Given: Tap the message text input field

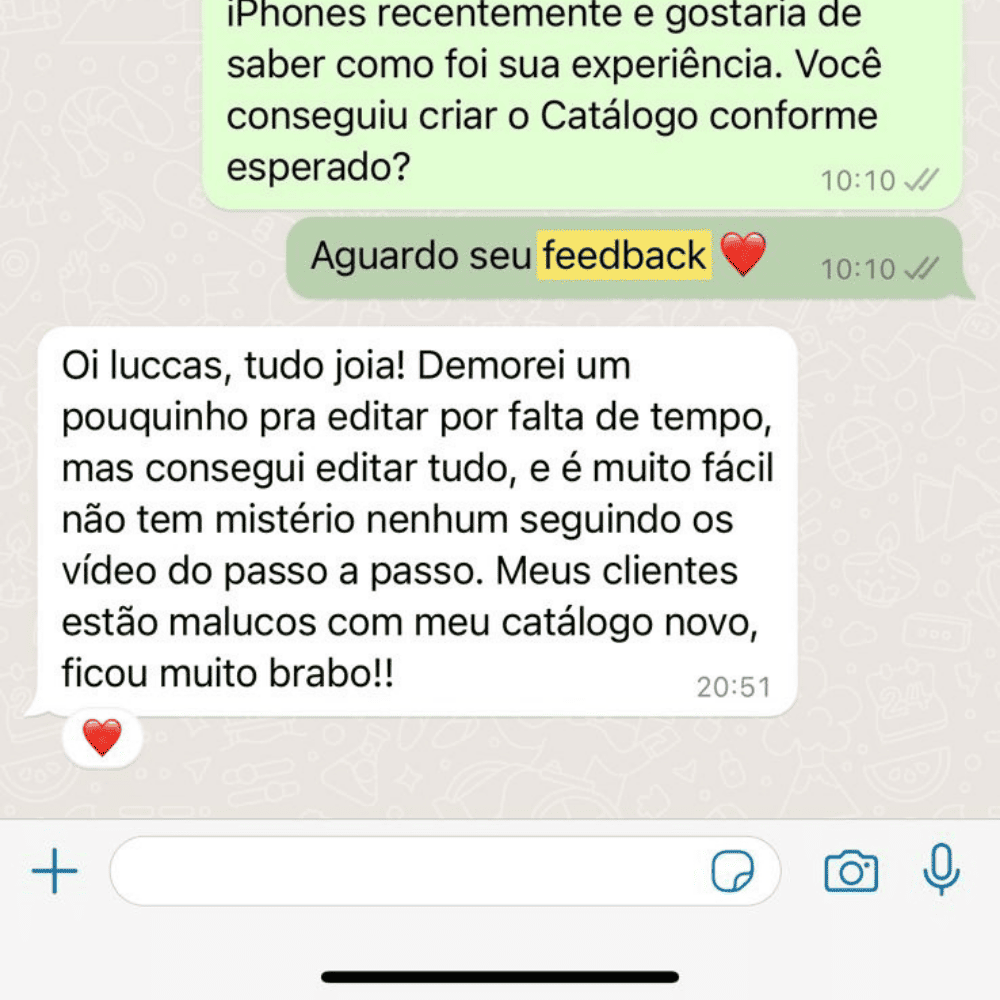Looking at the screenshot, I should (400, 872).
